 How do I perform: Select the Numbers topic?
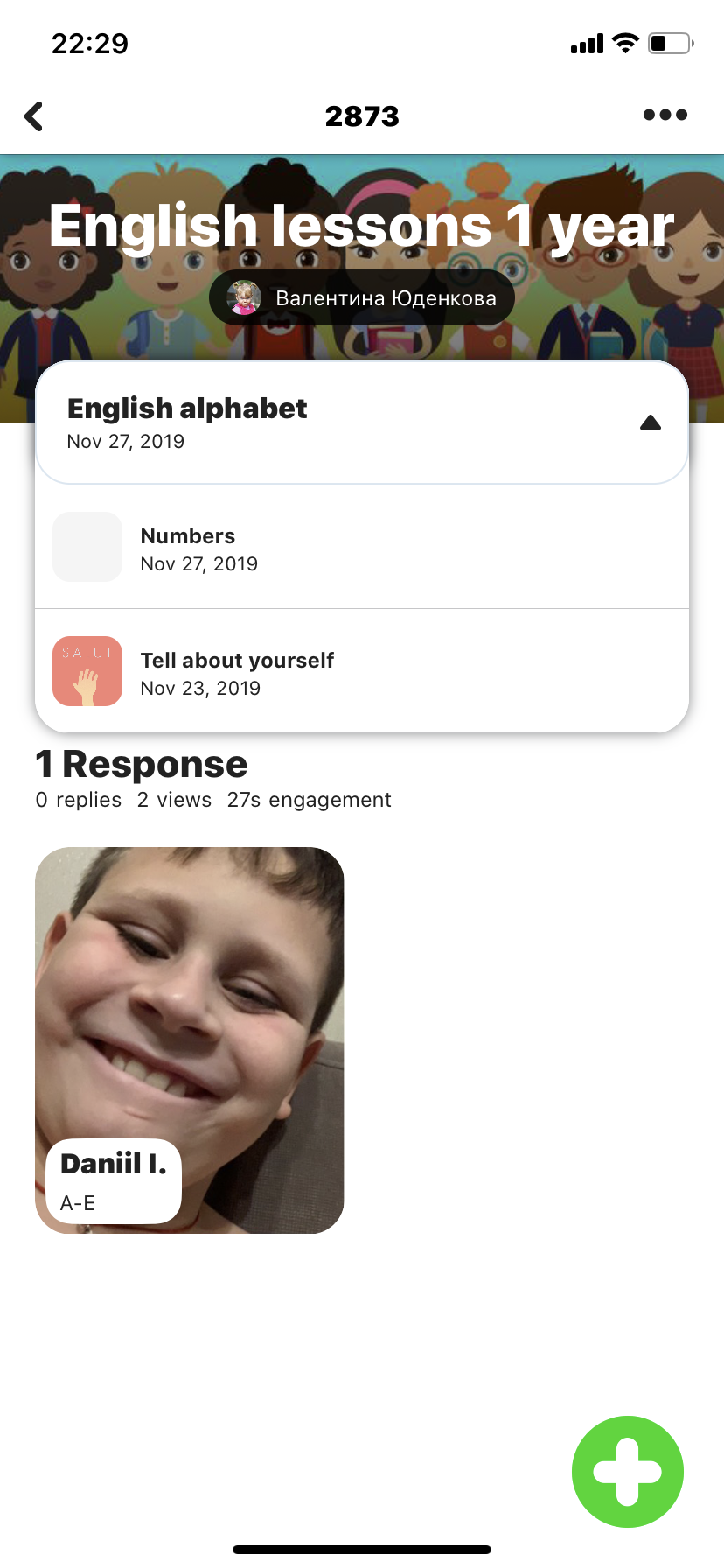[x=362, y=548]
